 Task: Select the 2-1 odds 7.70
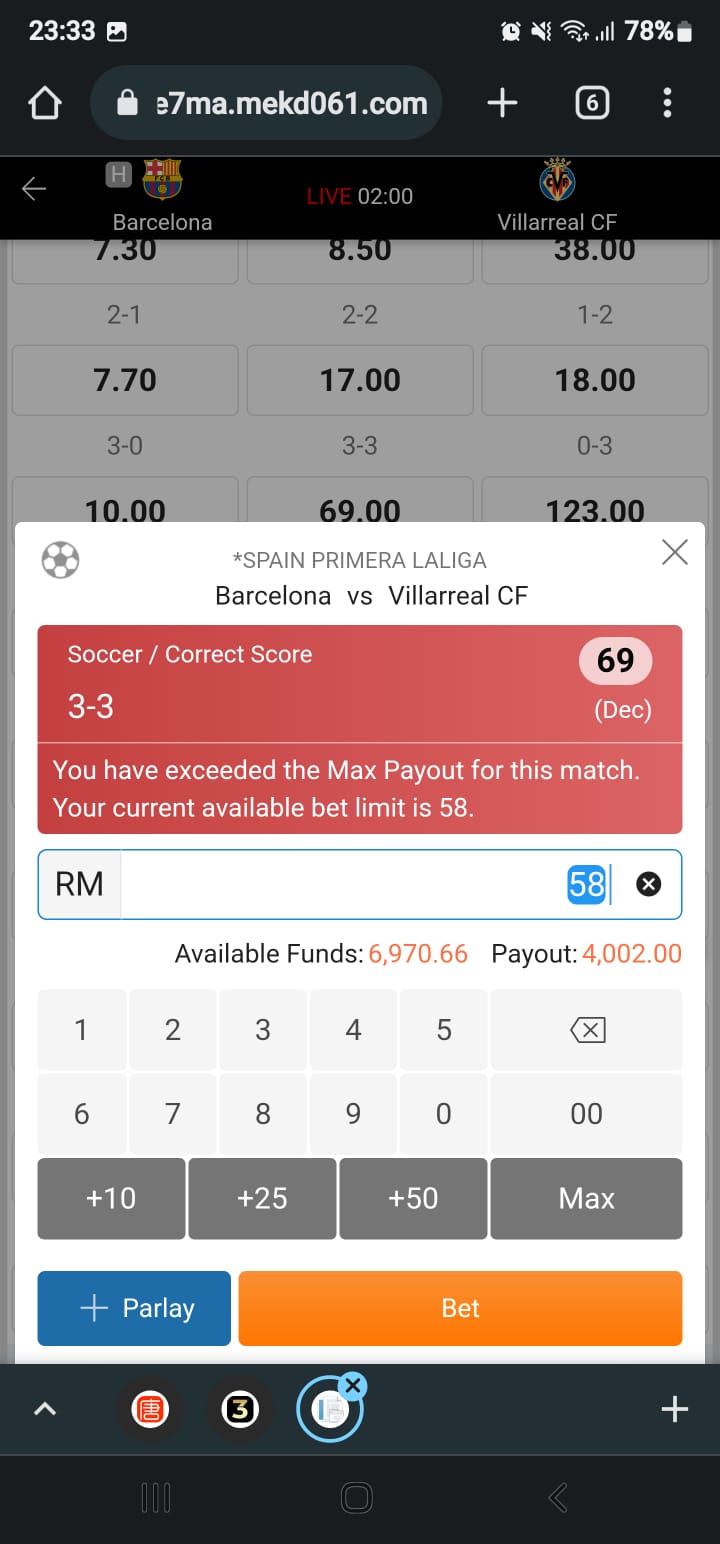(x=125, y=380)
